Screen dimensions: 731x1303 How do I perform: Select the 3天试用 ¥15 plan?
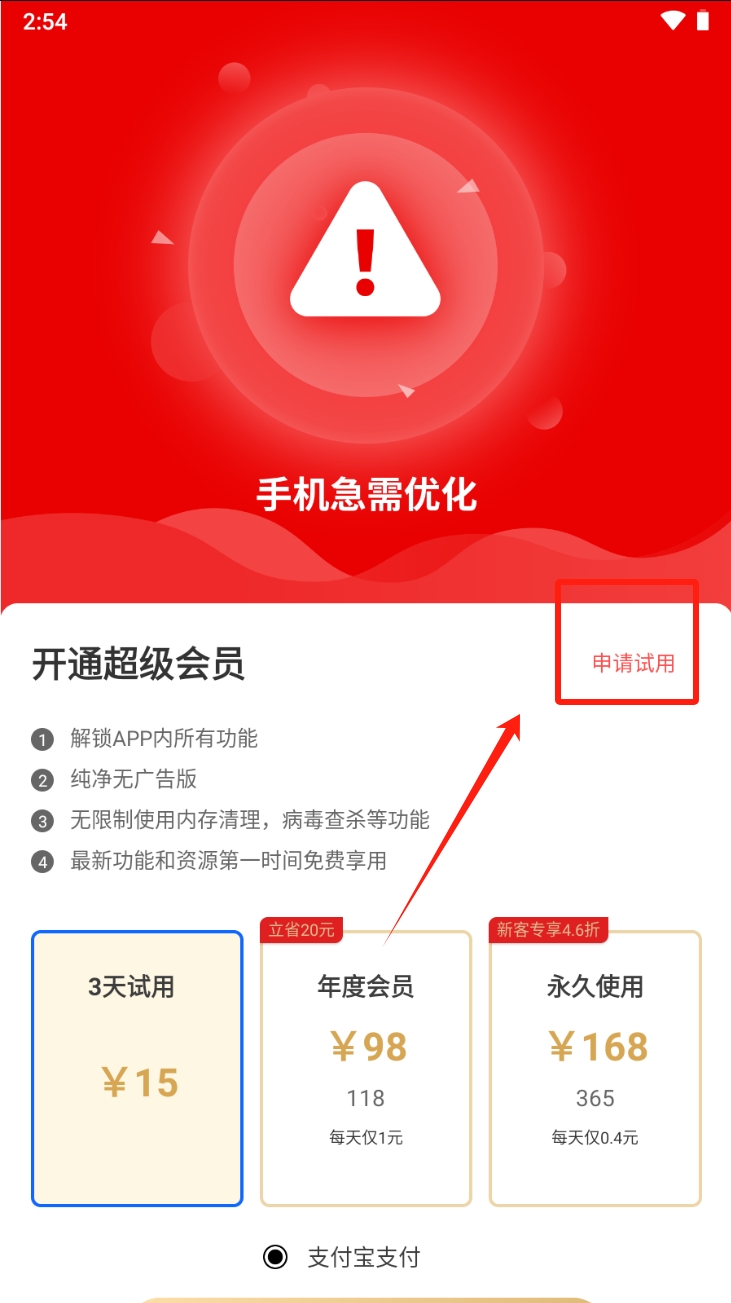click(137, 1068)
